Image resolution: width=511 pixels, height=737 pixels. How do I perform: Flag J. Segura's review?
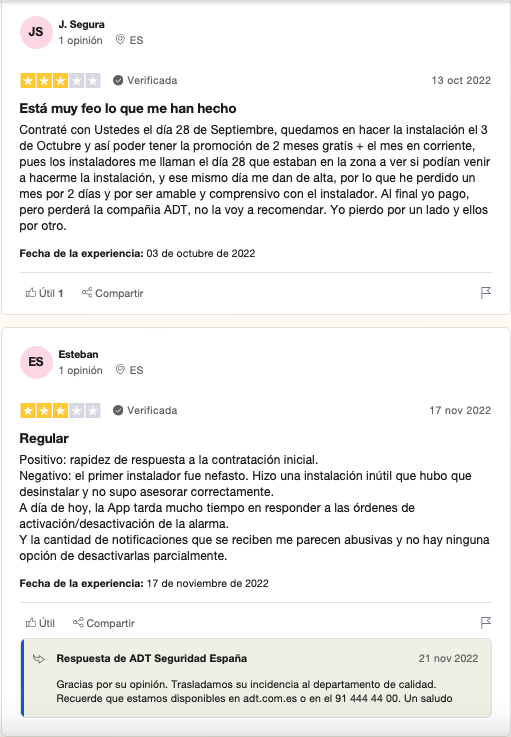pos(486,293)
